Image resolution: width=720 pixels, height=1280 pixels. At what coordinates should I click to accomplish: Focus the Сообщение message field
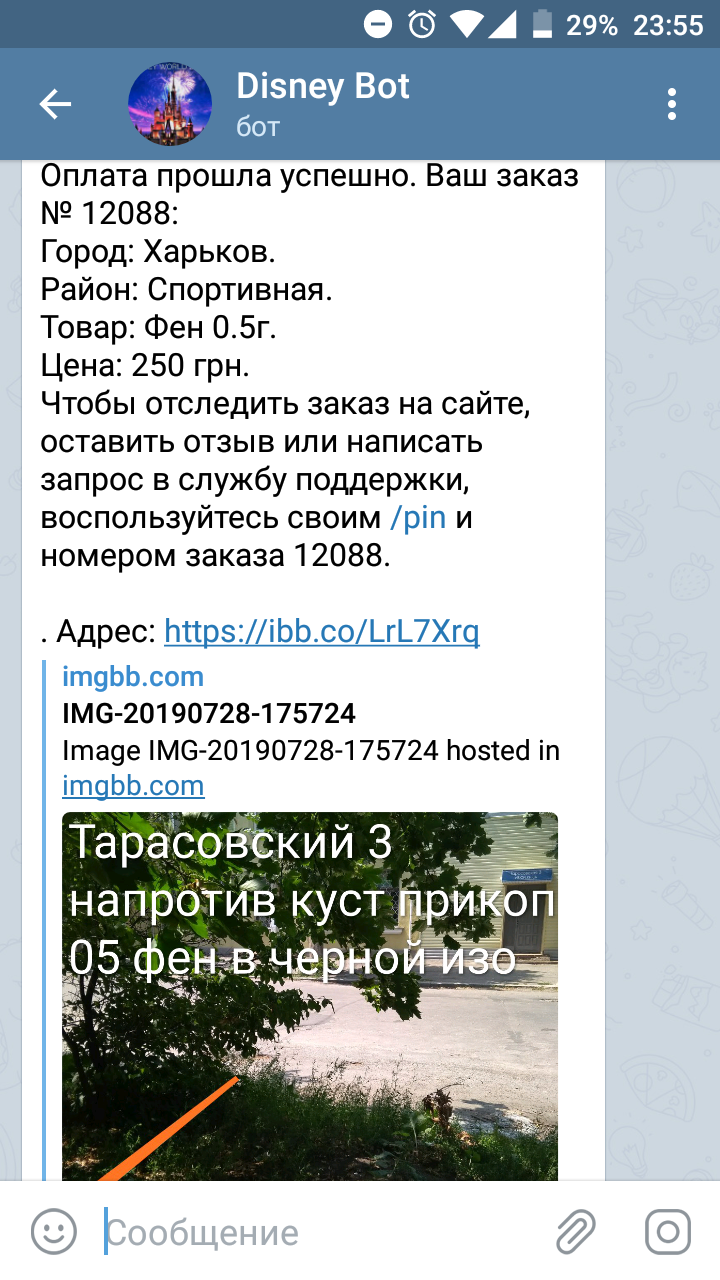tap(320, 1232)
